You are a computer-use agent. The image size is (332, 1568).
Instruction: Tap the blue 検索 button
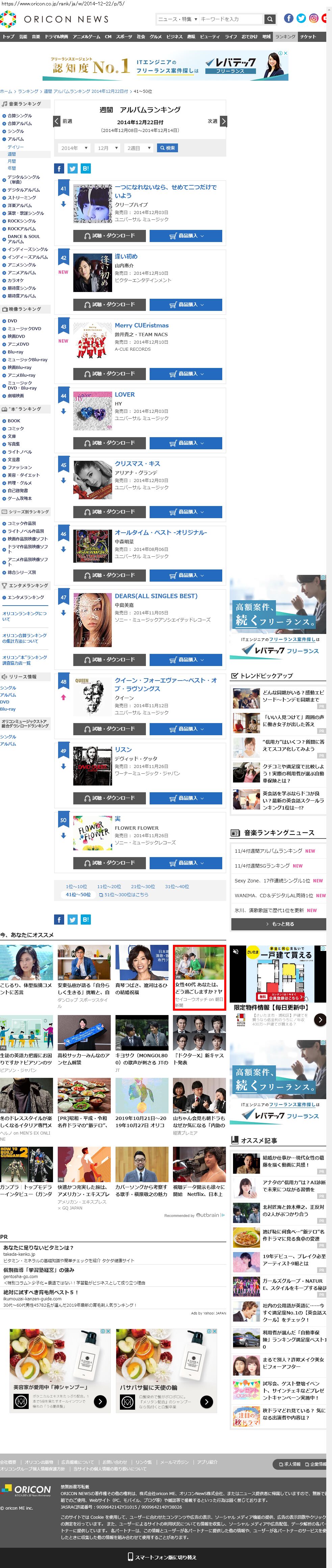(x=168, y=148)
